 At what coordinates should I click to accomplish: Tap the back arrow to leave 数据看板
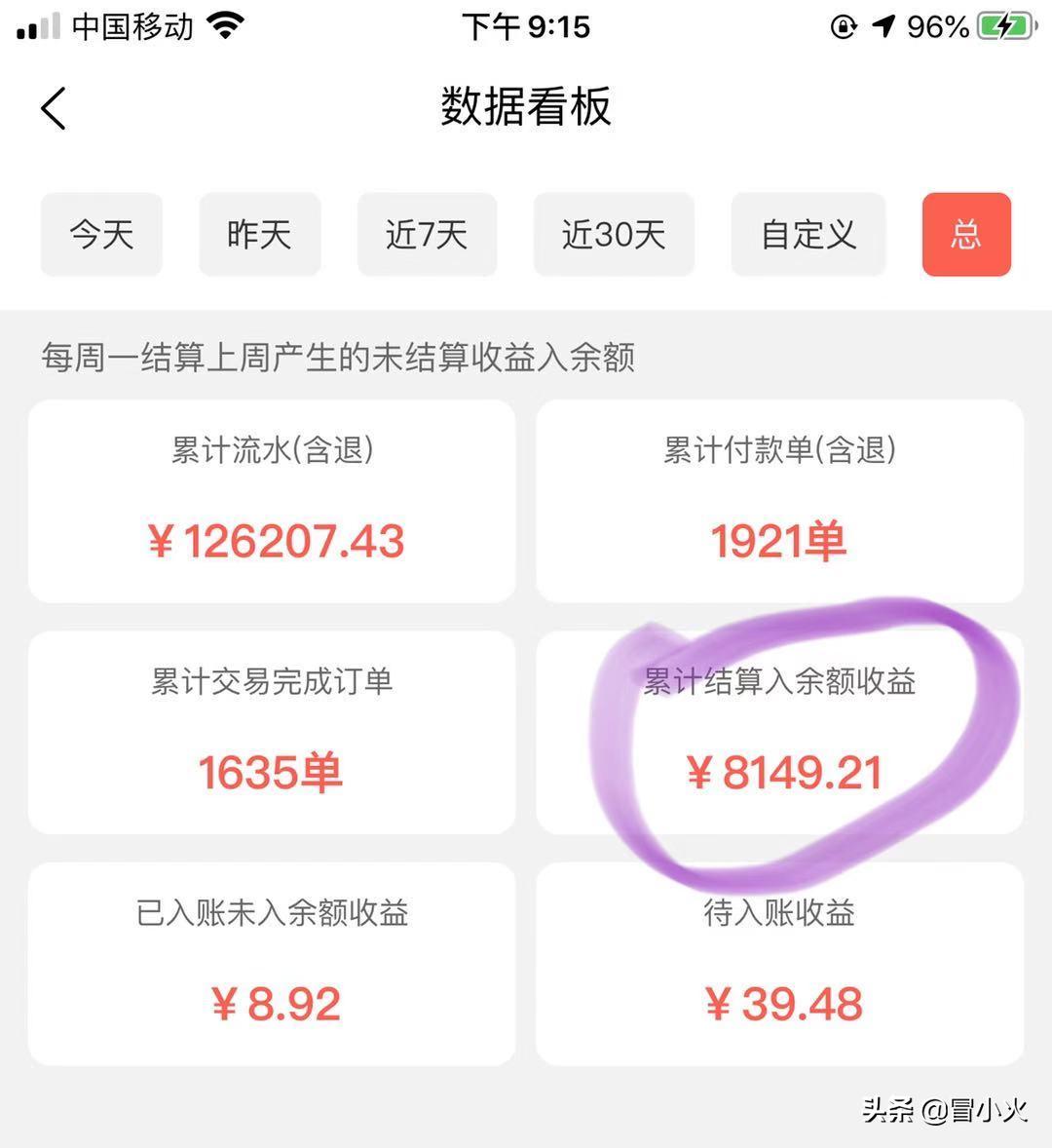tap(54, 108)
